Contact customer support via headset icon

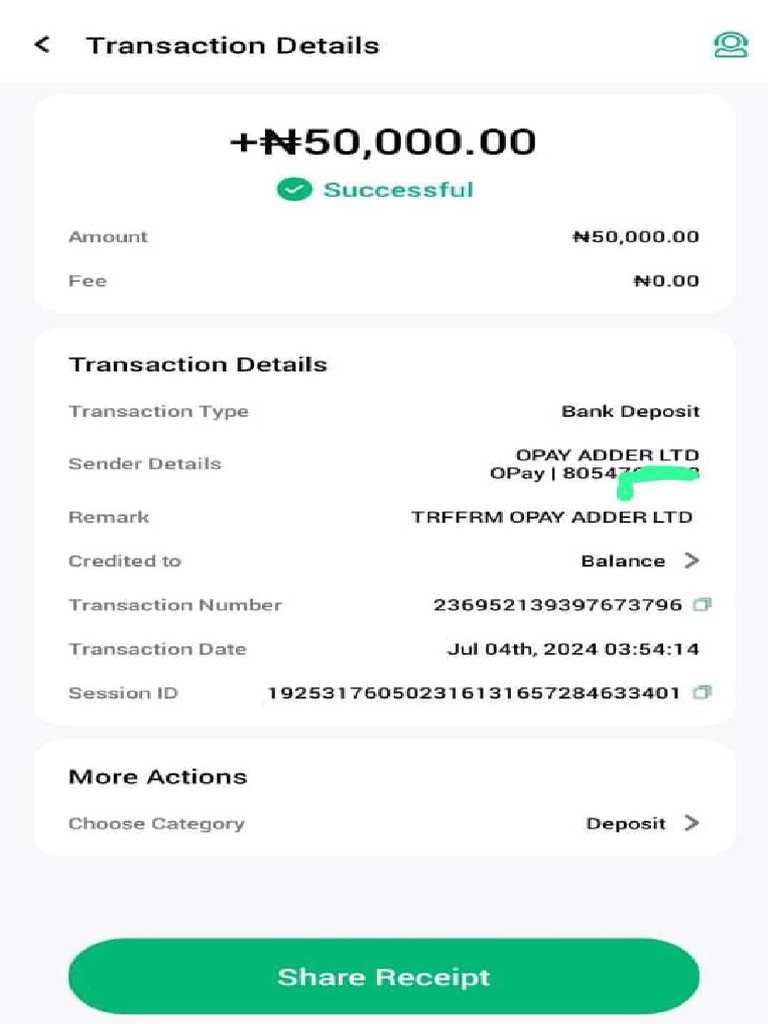730,45
